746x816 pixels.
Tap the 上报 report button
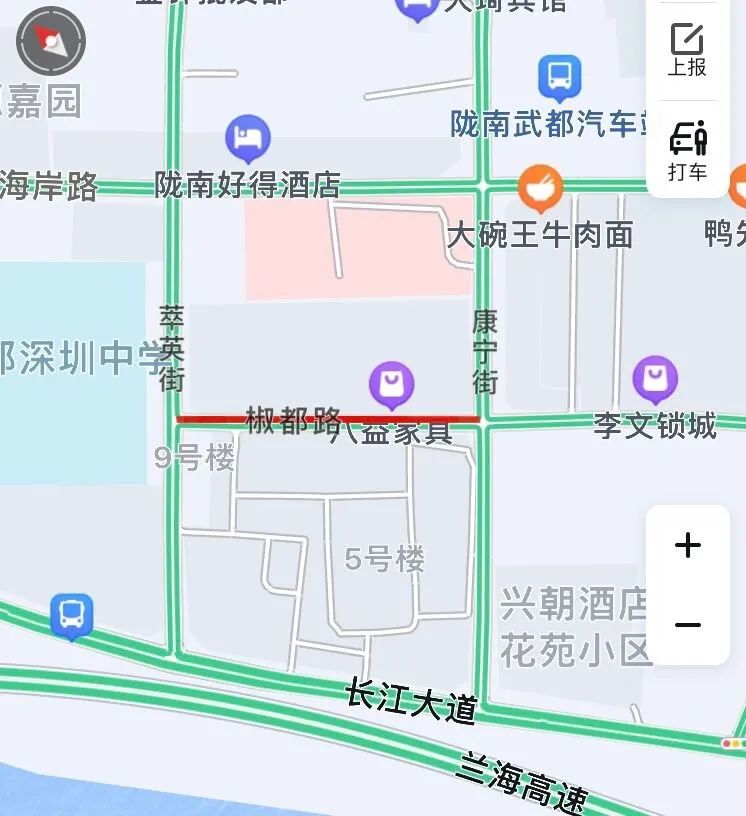click(x=688, y=43)
